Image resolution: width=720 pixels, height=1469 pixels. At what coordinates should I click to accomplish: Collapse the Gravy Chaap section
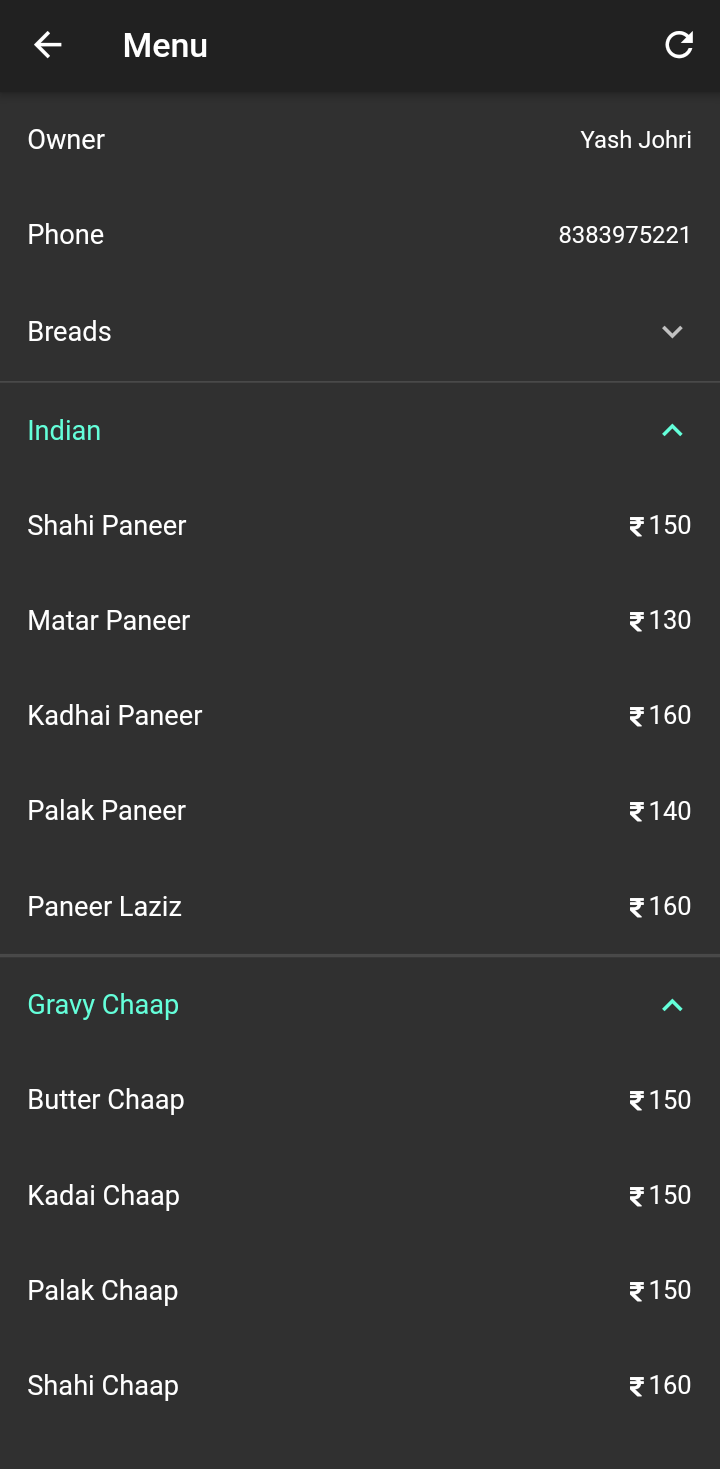[x=672, y=1005]
